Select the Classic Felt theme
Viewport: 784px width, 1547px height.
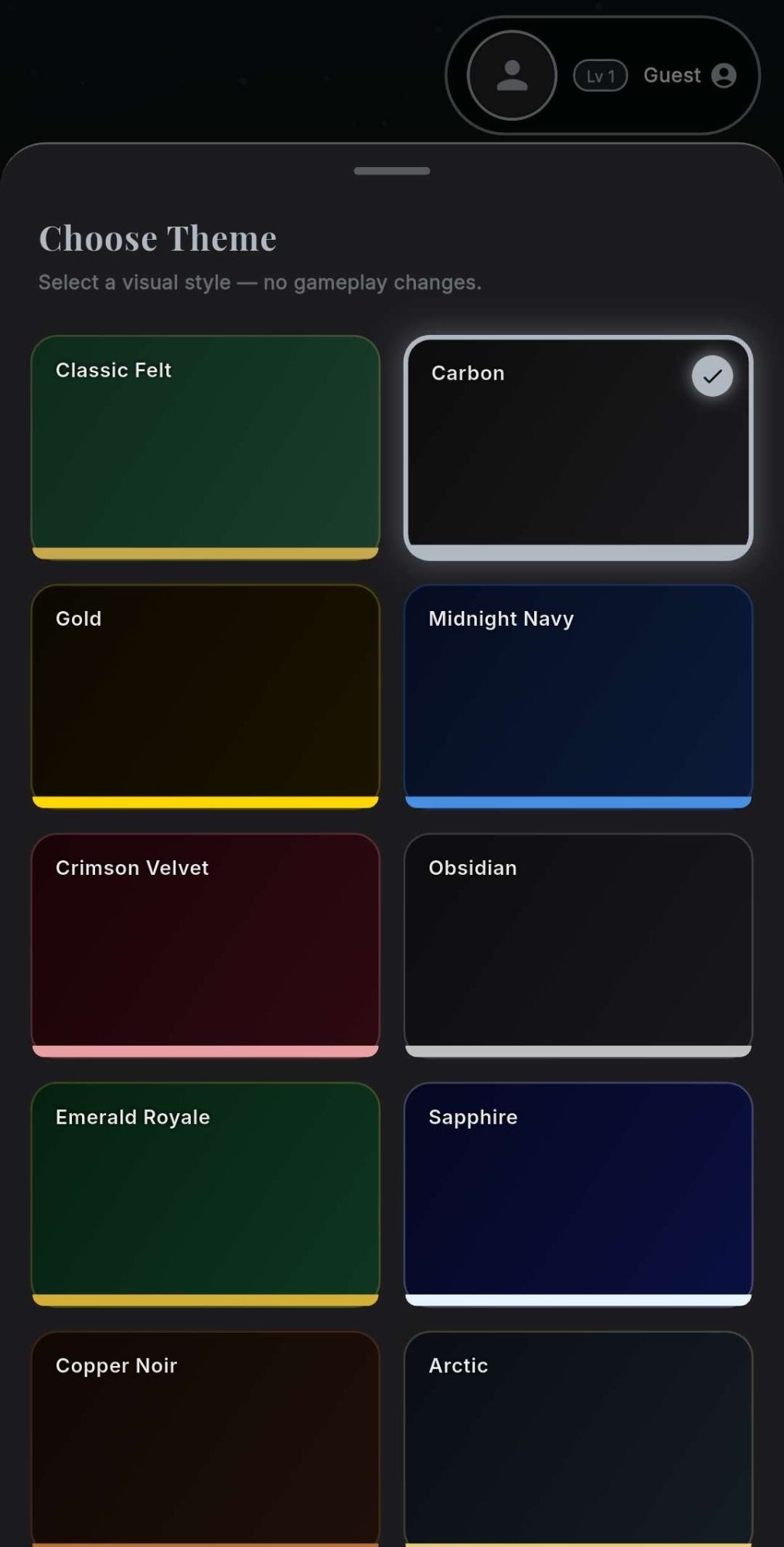click(205, 447)
